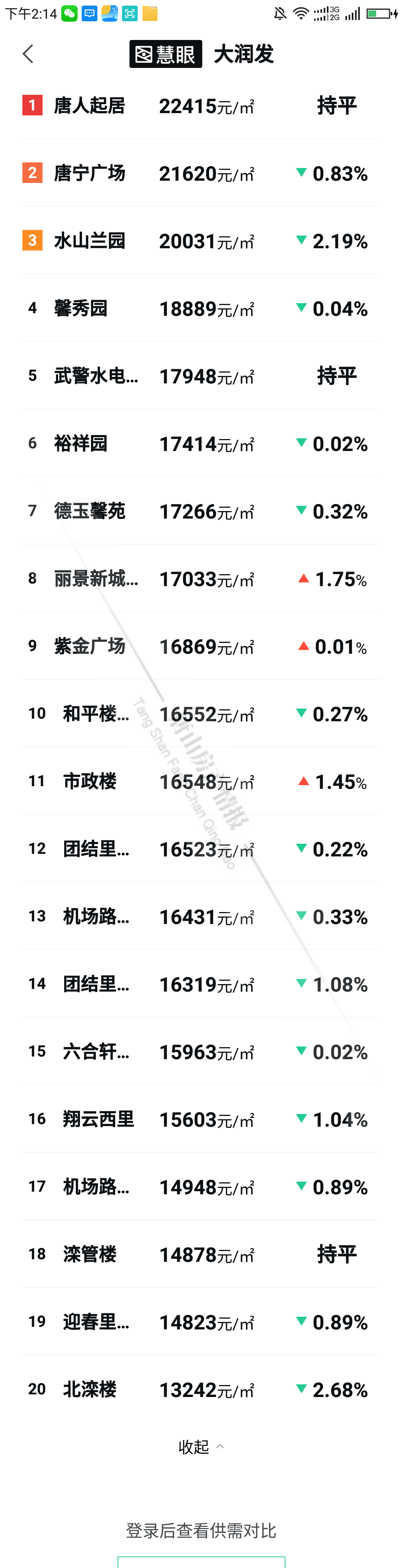View 德玉馨苑 price details
The image size is (403, 1568).
(90, 511)
